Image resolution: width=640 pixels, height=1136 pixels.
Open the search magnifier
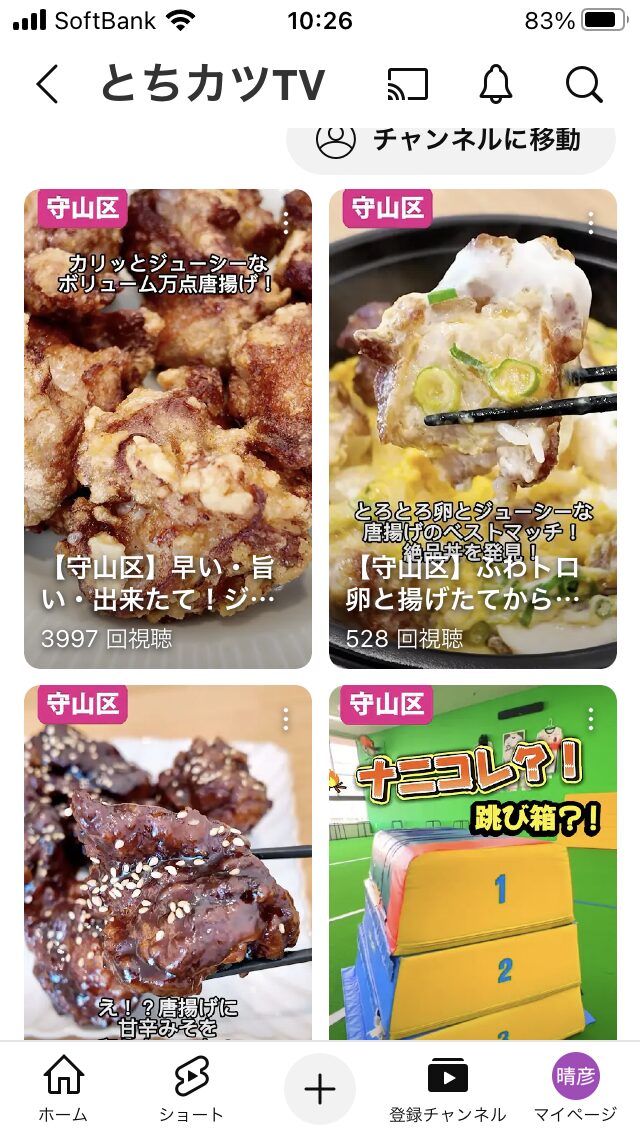coord(584,85)
